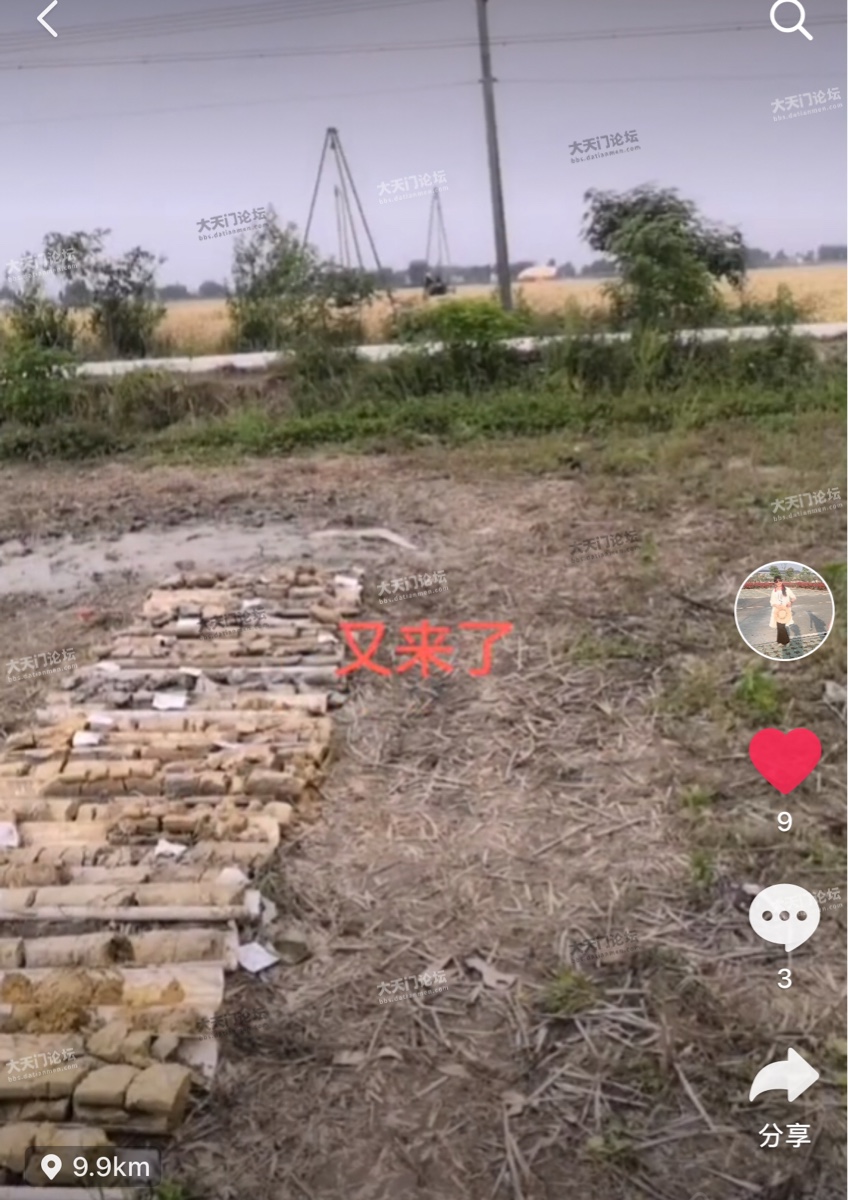
Task: Go back using the top-left arrow
Action: point(47,20)
